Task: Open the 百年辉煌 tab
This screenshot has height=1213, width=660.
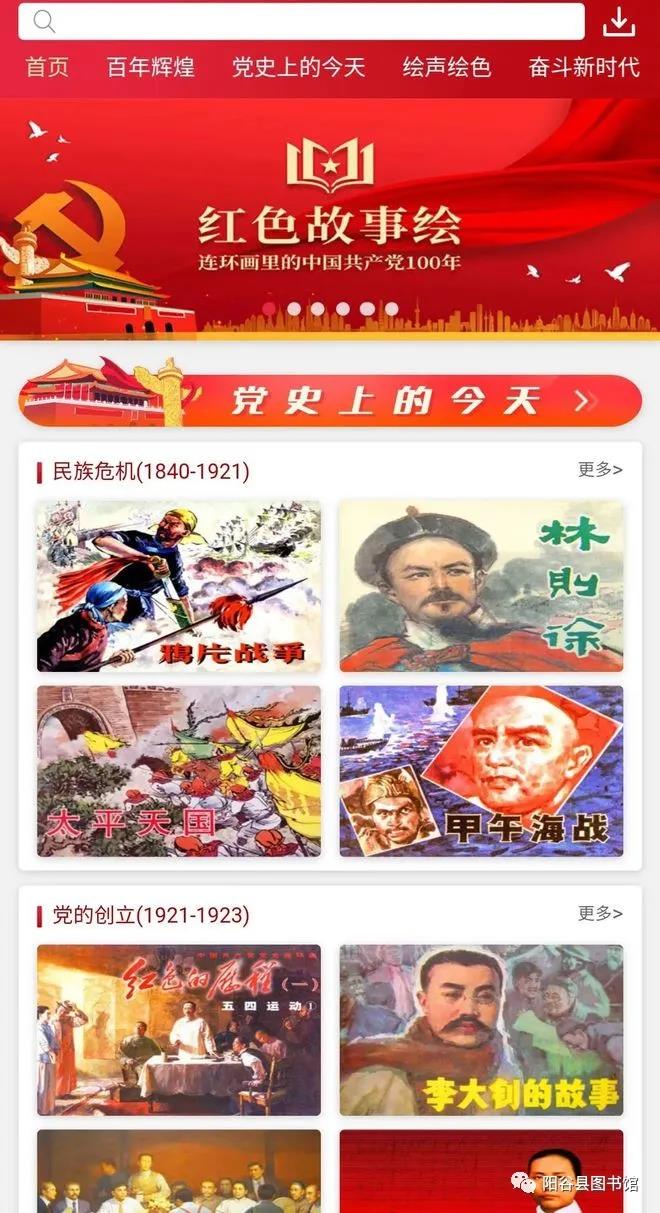Action: [150, 68]
